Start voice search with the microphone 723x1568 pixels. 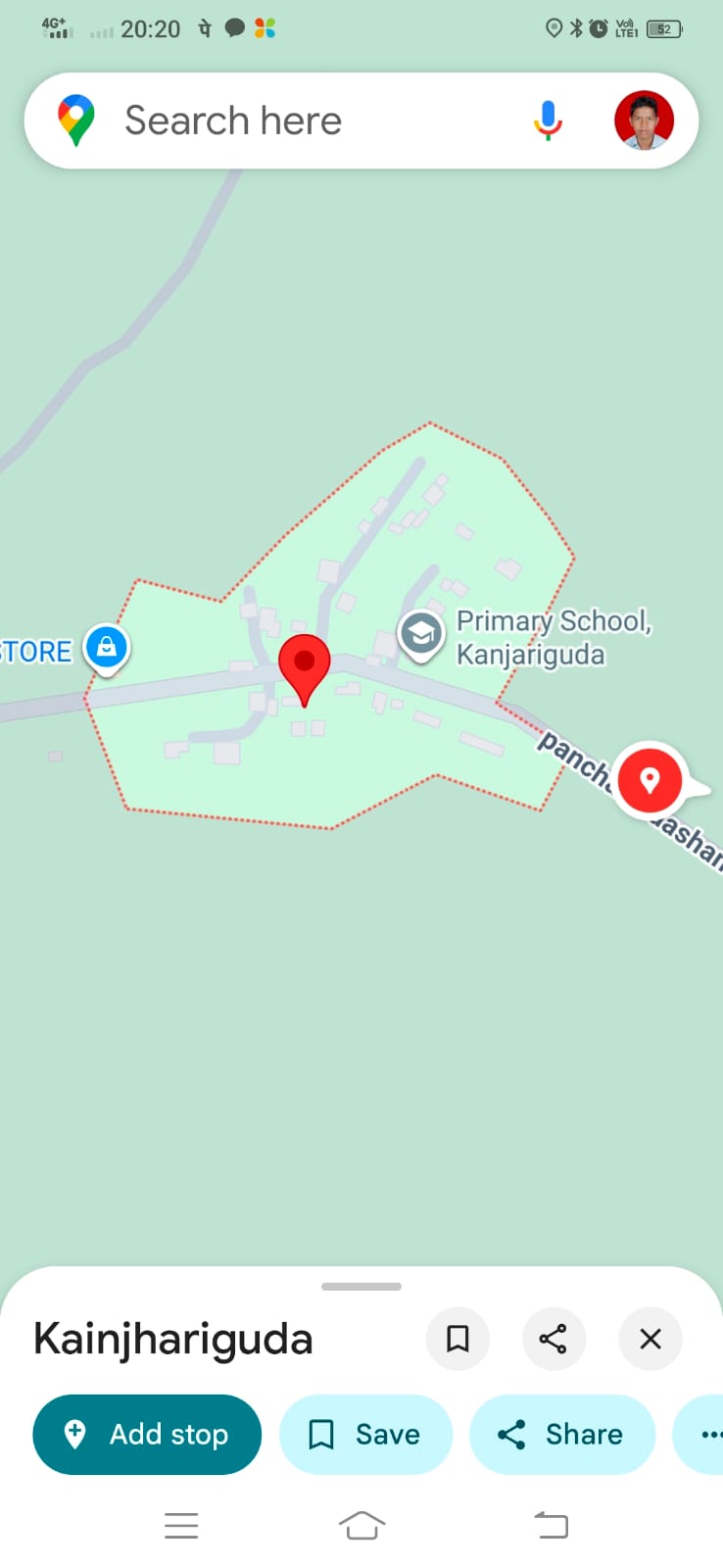(x=548, y=121)
